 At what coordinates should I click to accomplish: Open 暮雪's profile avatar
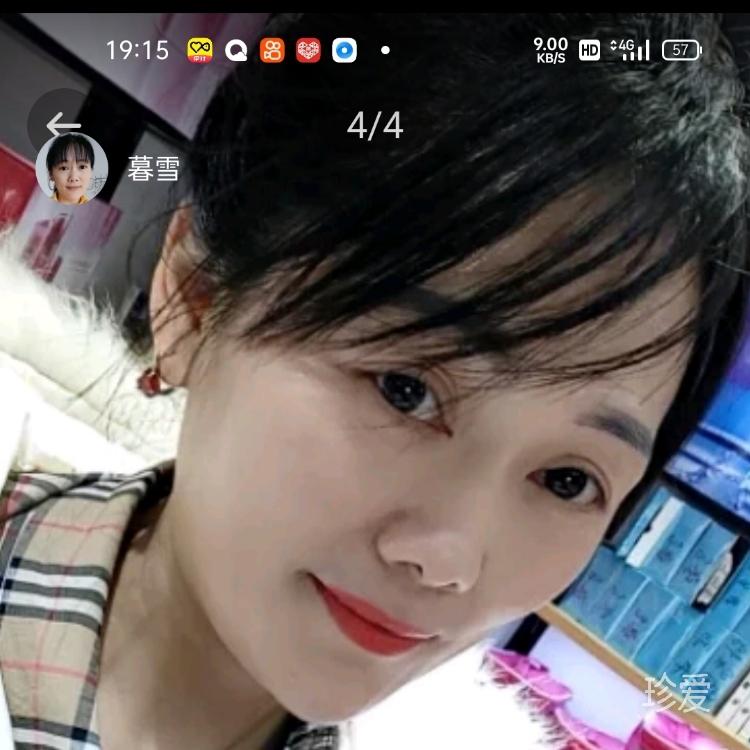72,169
